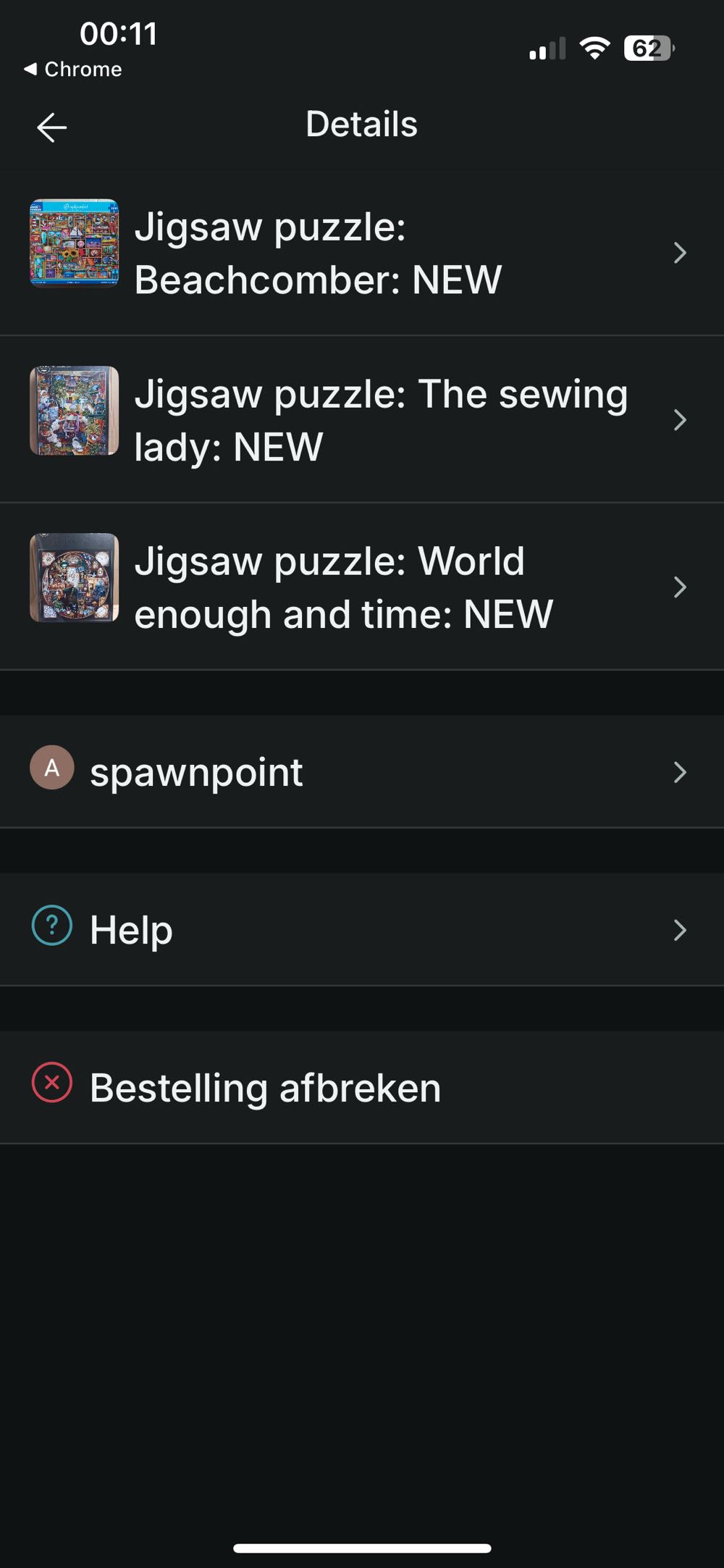Expand the World enough and time entry
The image size is (724, 1568).
click(x=679, y=587)
